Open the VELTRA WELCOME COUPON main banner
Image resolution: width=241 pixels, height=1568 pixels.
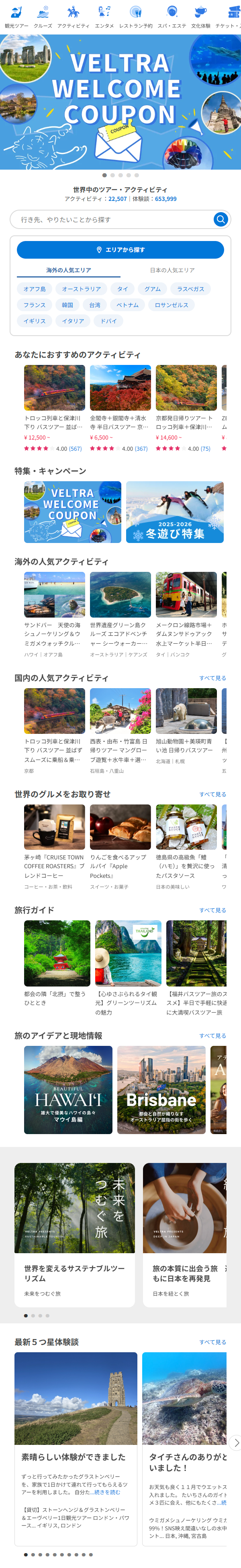[120, 101]
